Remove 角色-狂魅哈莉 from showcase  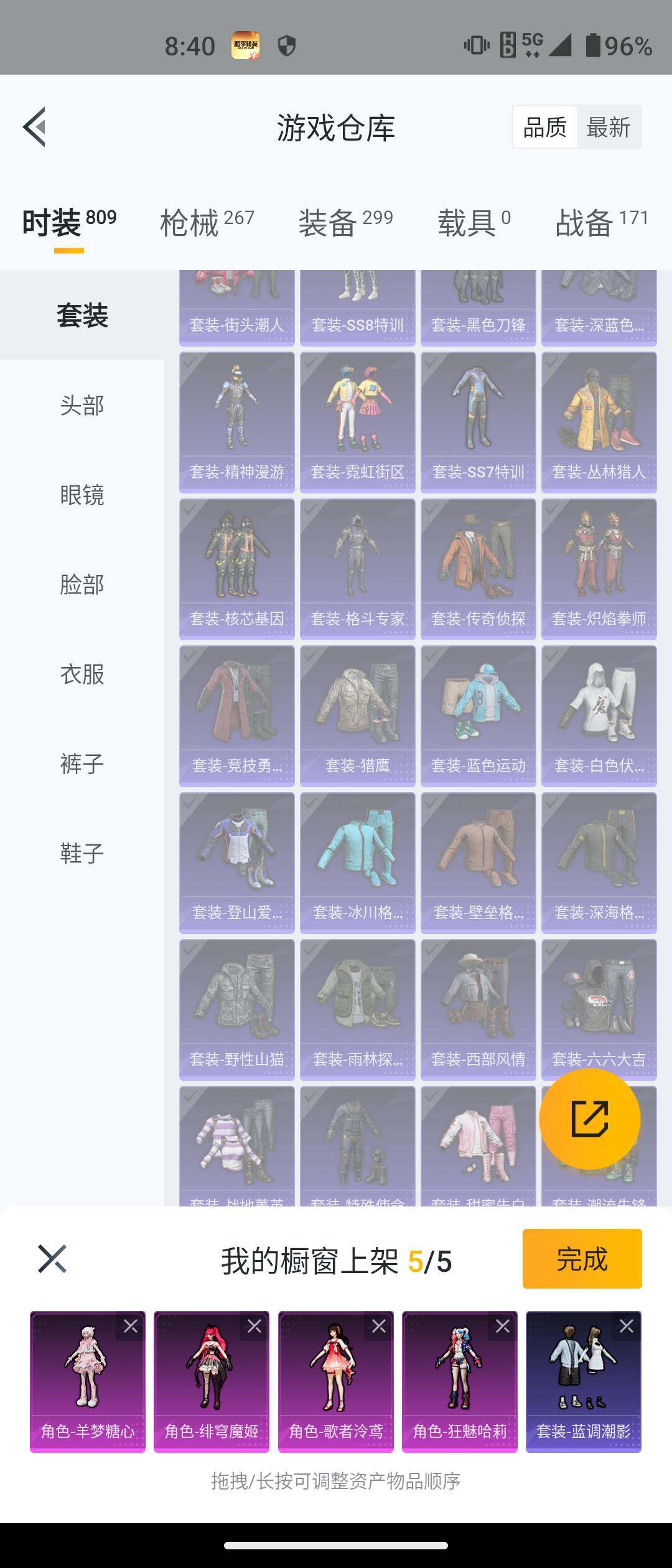coord(503,1326)
